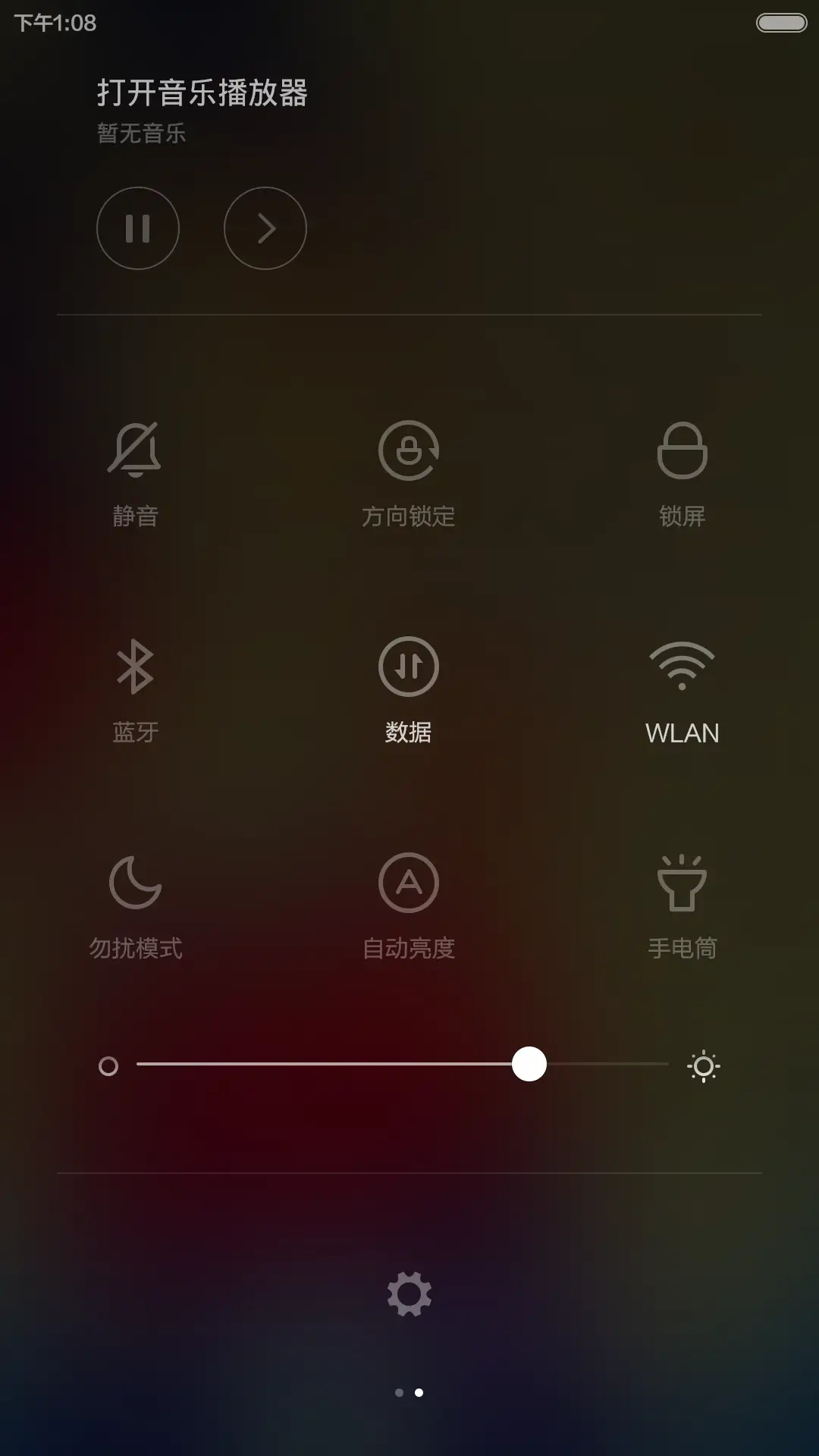Switch off the WLAN toggle
819x1456 pixels.
click(x=682, y=667)
